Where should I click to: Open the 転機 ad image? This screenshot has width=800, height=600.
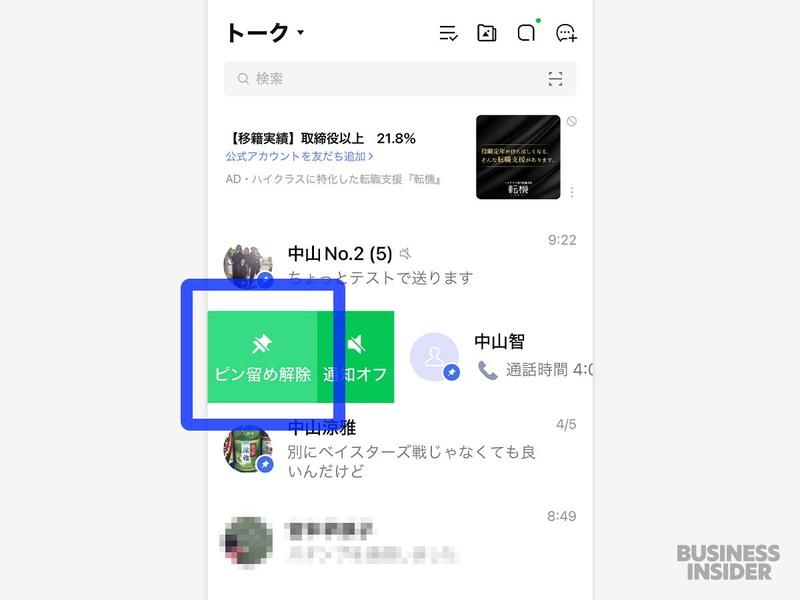click(x=517, y=157)
